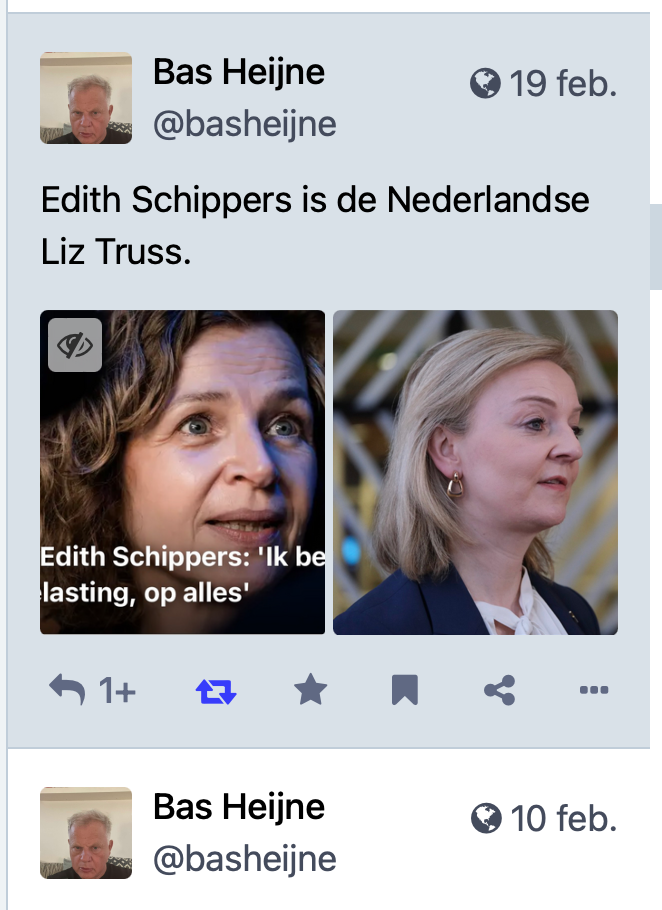Open the more options menu on the 19 feb. post
662x910 pixels.
coord(594,690)
